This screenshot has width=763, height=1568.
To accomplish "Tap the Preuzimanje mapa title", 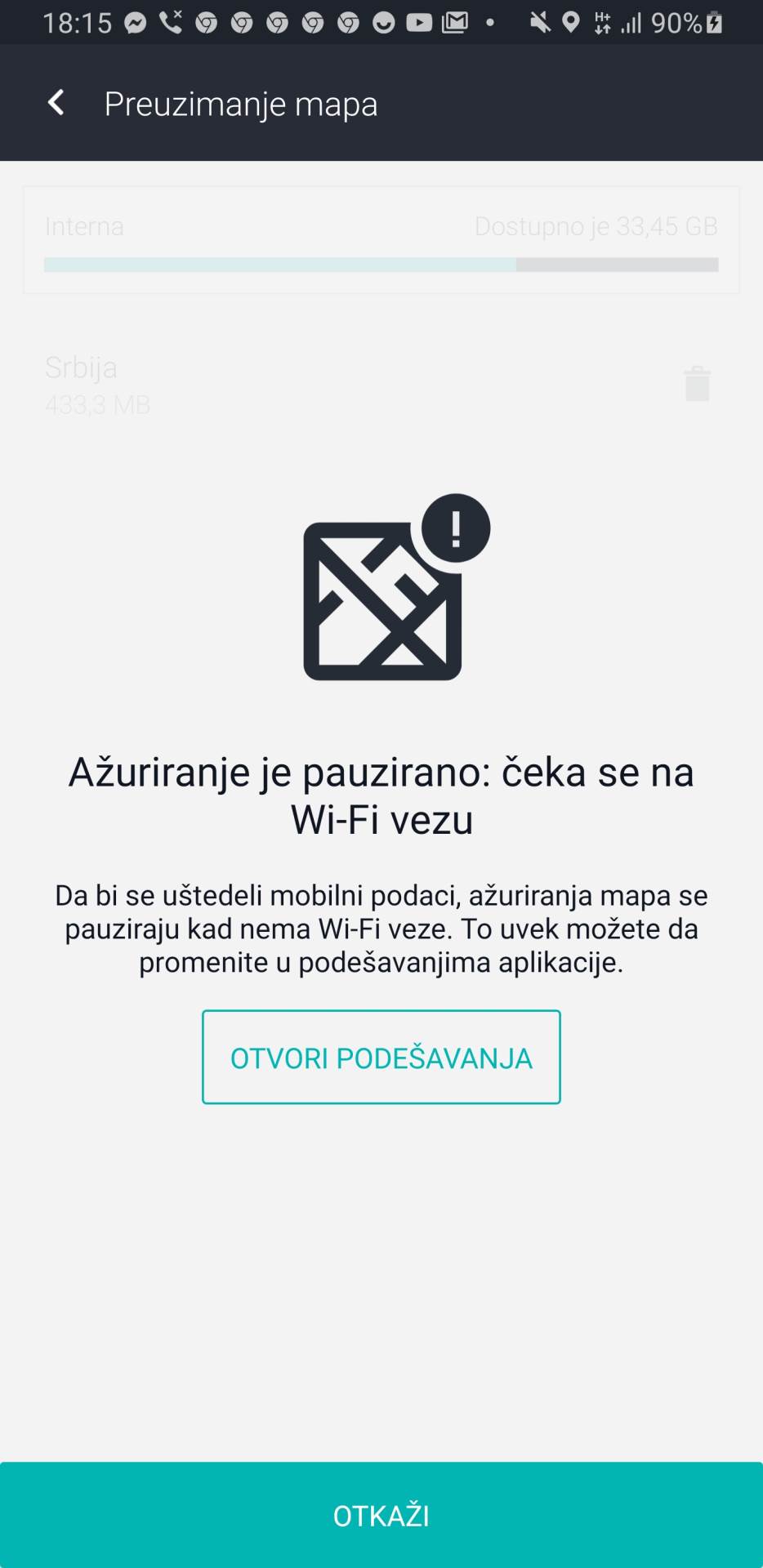I will (241, 103).
